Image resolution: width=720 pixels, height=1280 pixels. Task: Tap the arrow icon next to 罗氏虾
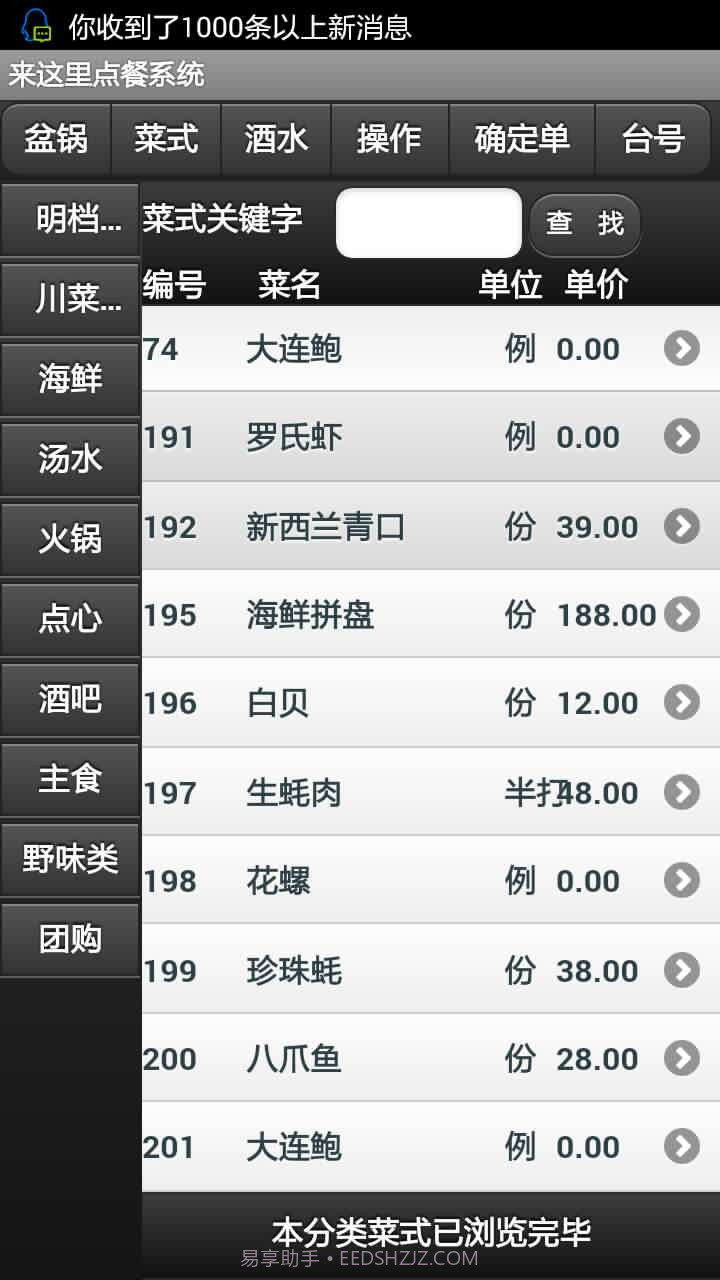click(682, 437)
